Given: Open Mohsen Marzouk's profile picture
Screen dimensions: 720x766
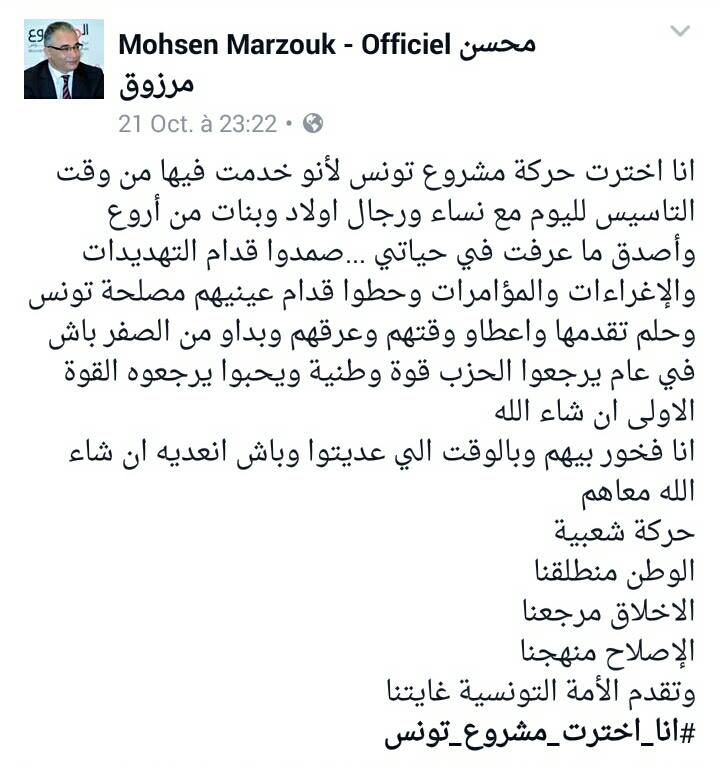Looking at the screenshot, I should click(x=63, y=59).
